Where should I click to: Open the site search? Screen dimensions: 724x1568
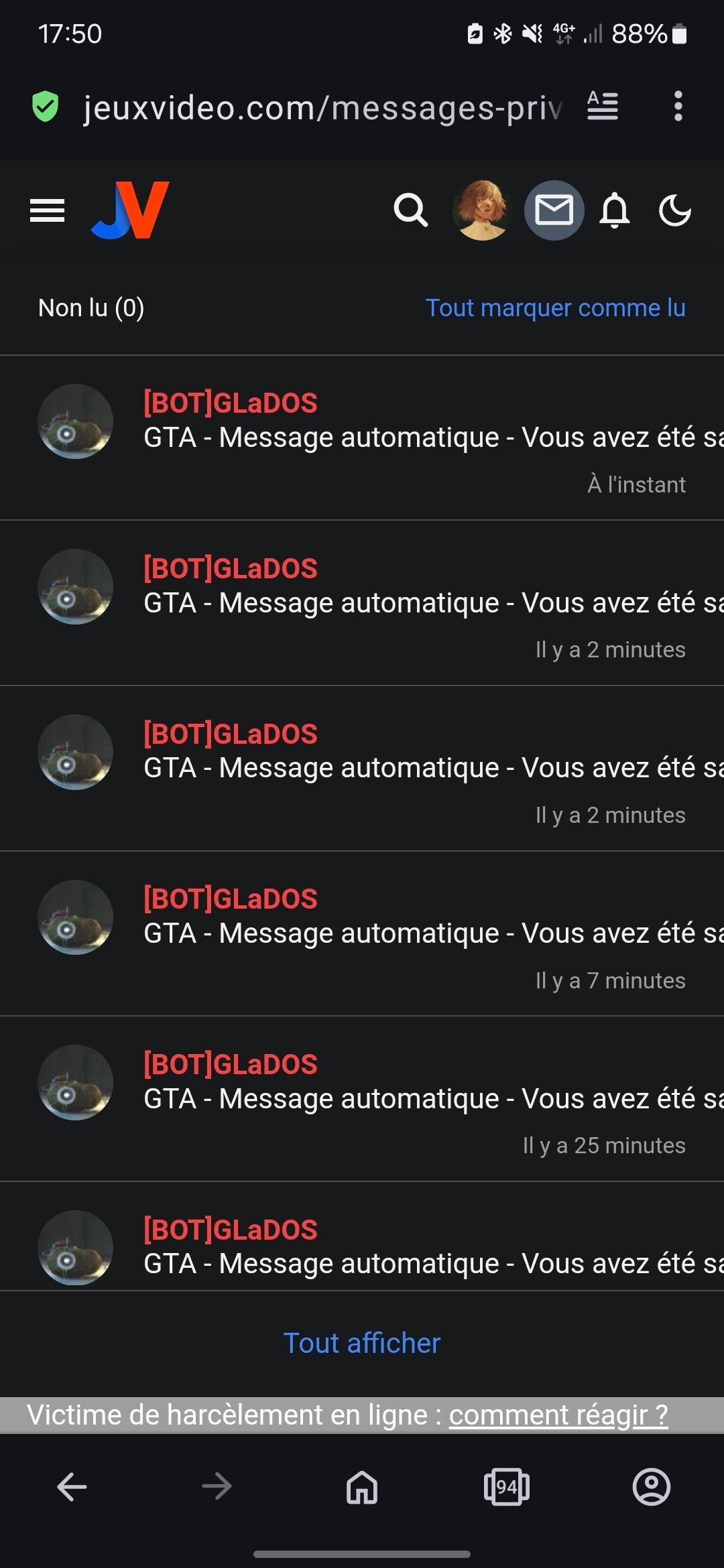pyautogui.click(x=411, y=210)
